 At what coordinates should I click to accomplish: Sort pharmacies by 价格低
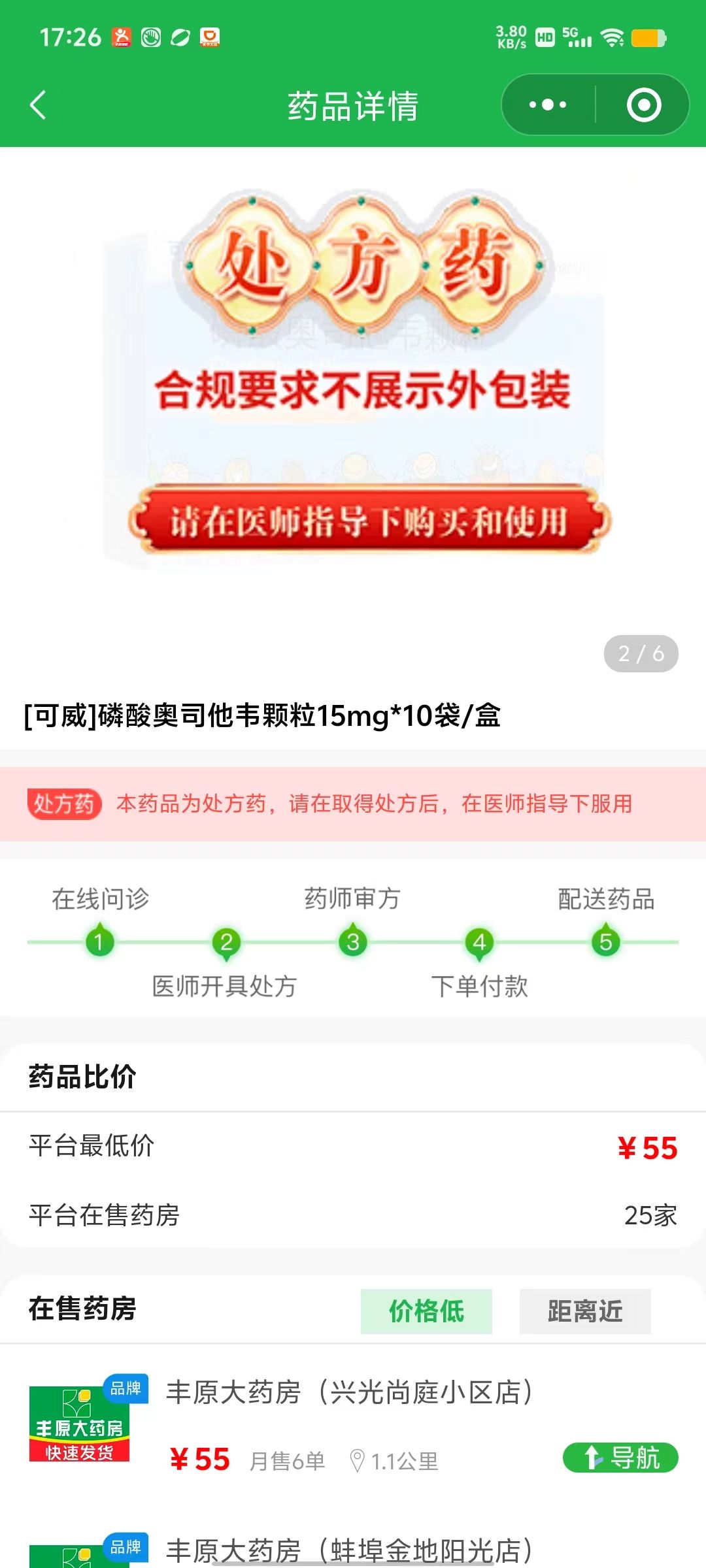pos(426,1311)
